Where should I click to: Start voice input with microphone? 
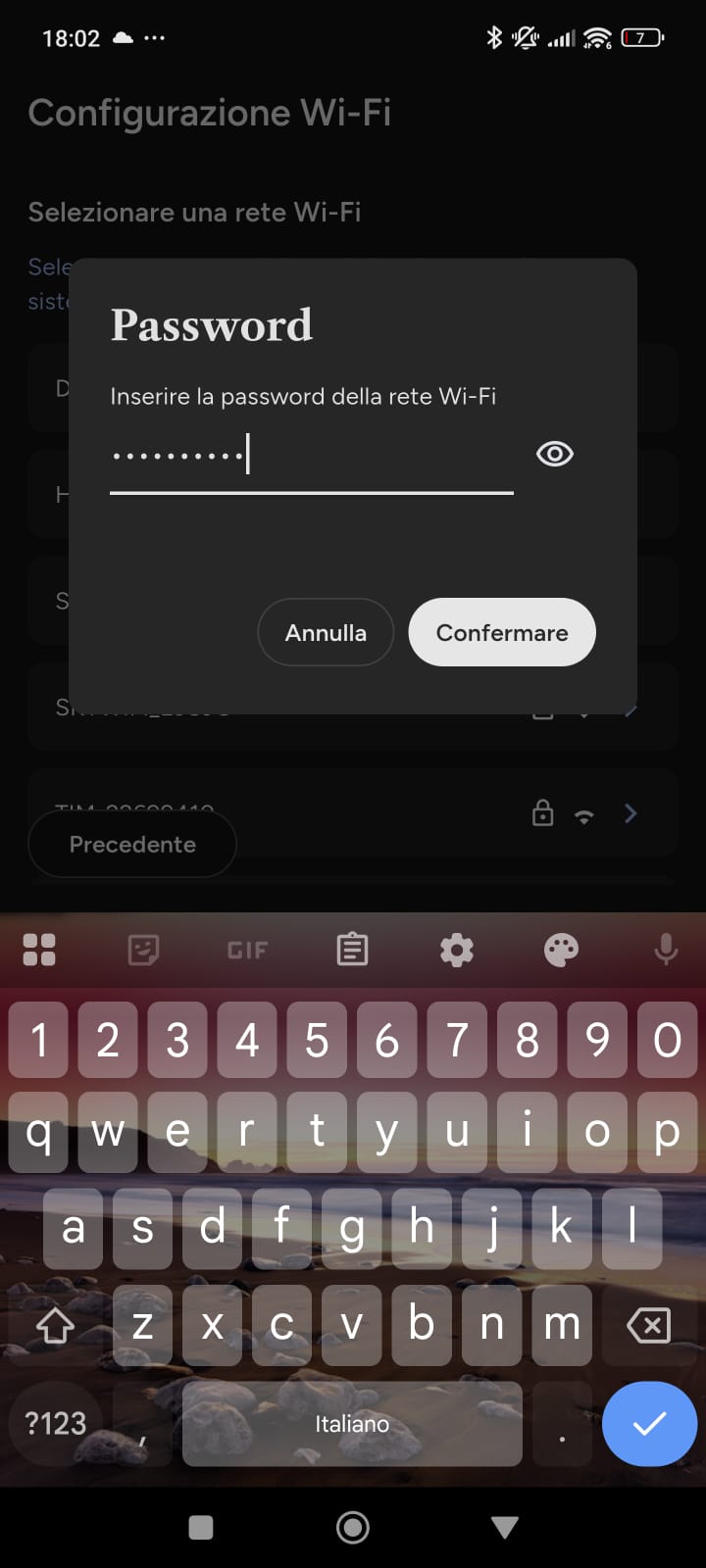(x=666, y=950)
